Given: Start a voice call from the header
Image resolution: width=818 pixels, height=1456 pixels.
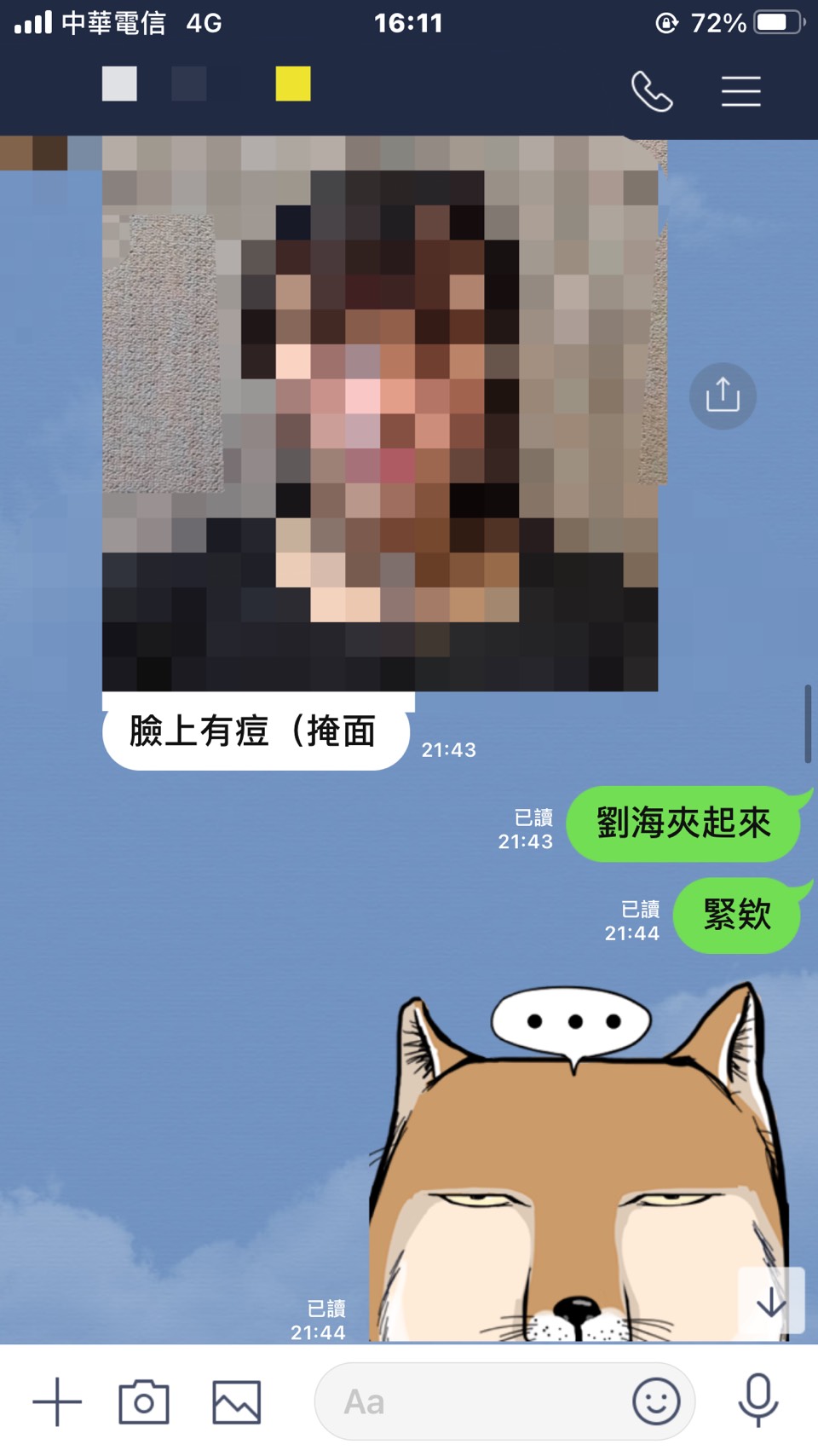Looking at the screenshot, I should pos(652,91).
